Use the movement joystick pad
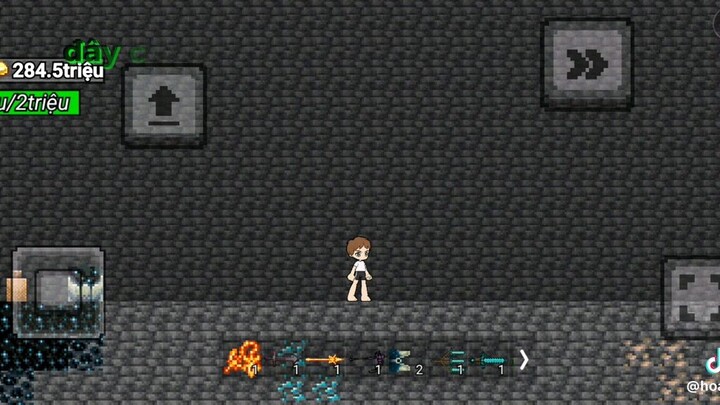This screenshot has width=720, height=405. click(x=55, y=290)
